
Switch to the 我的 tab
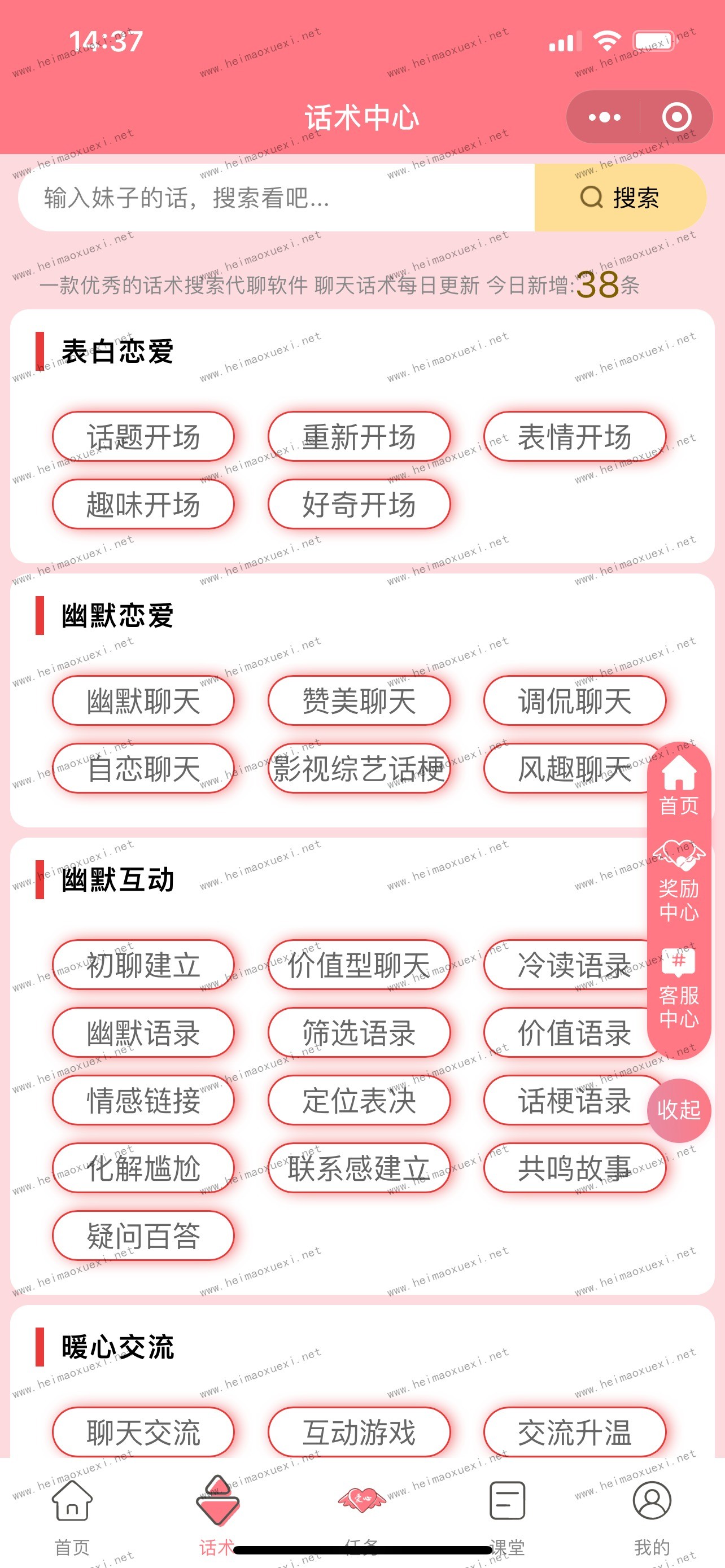652,1516
